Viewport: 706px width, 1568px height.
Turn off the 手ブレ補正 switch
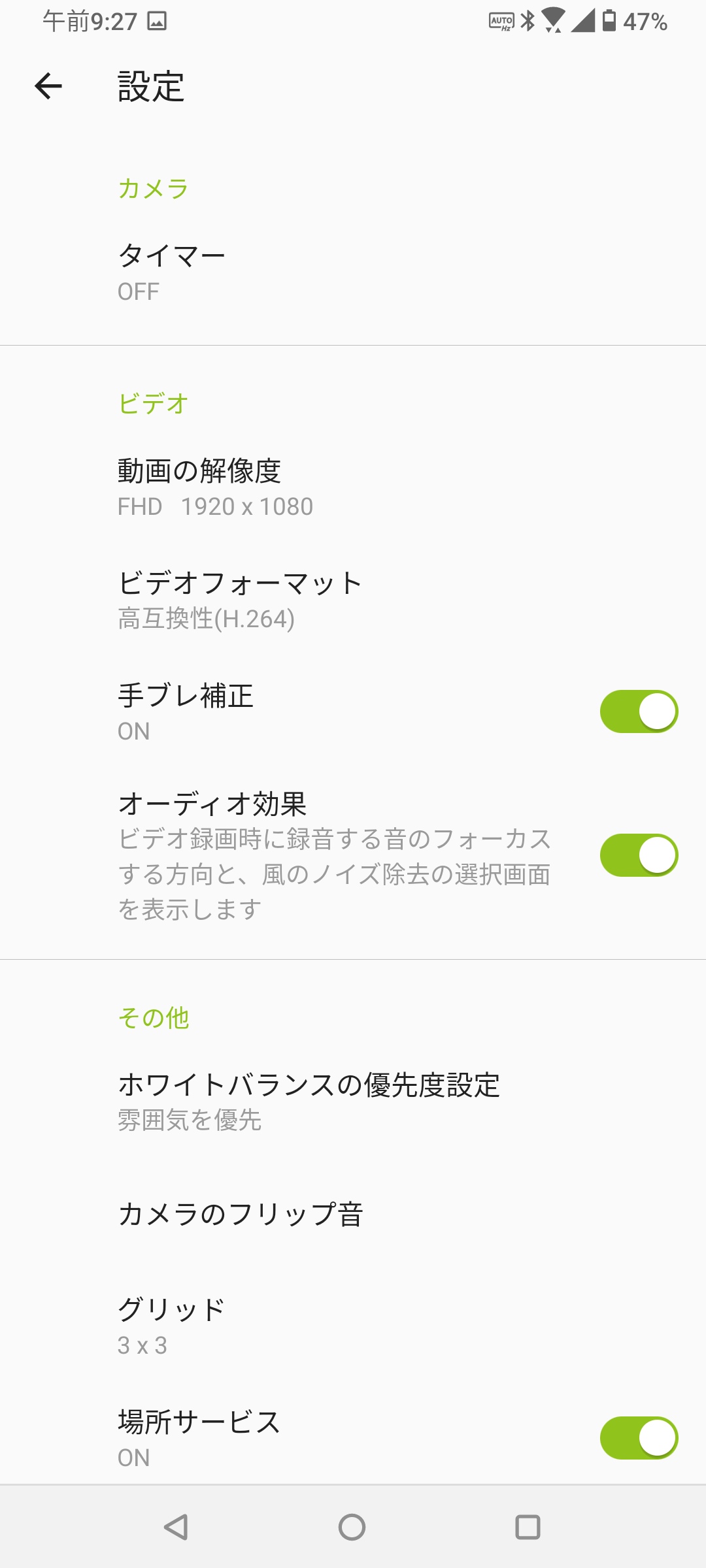(639, 711)
